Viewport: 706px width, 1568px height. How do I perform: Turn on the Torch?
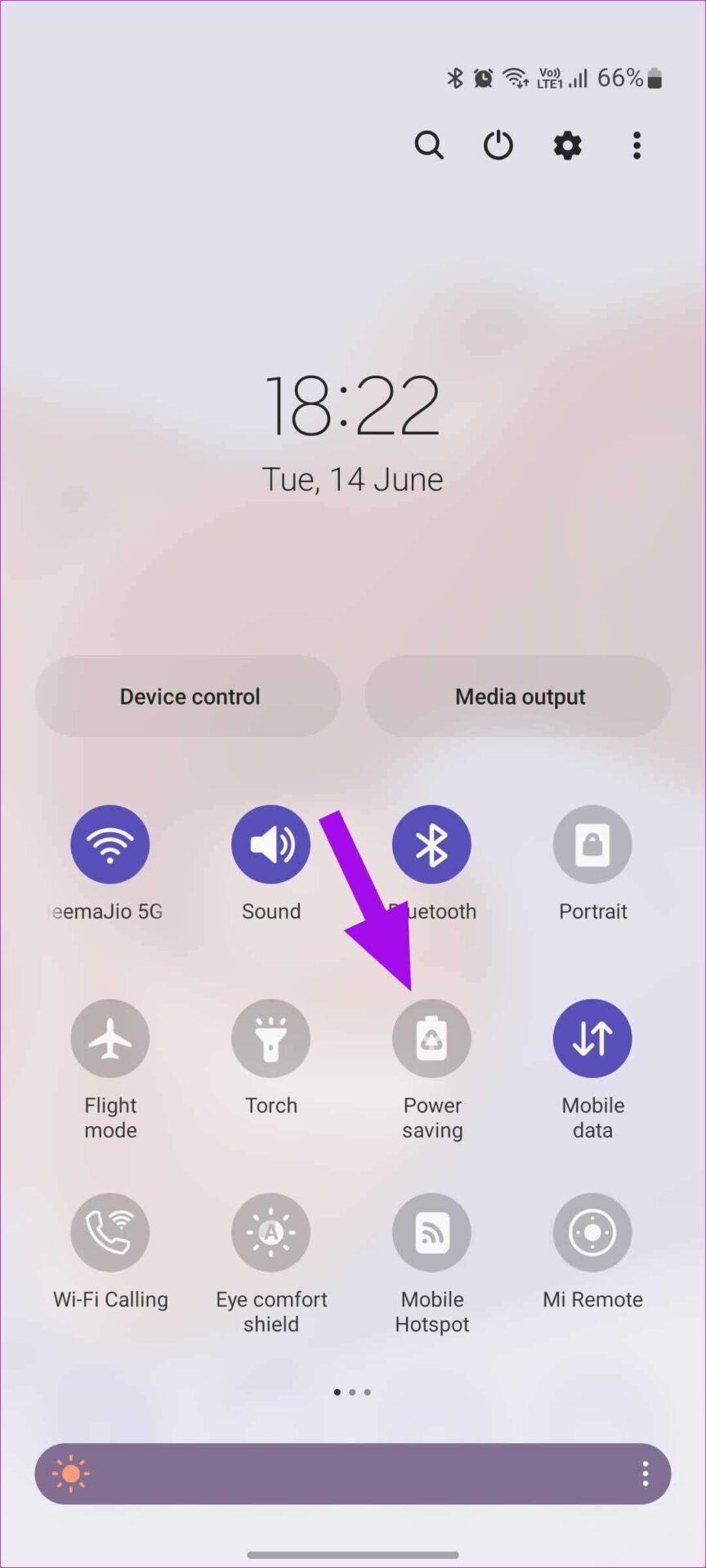coord(271,1039)
